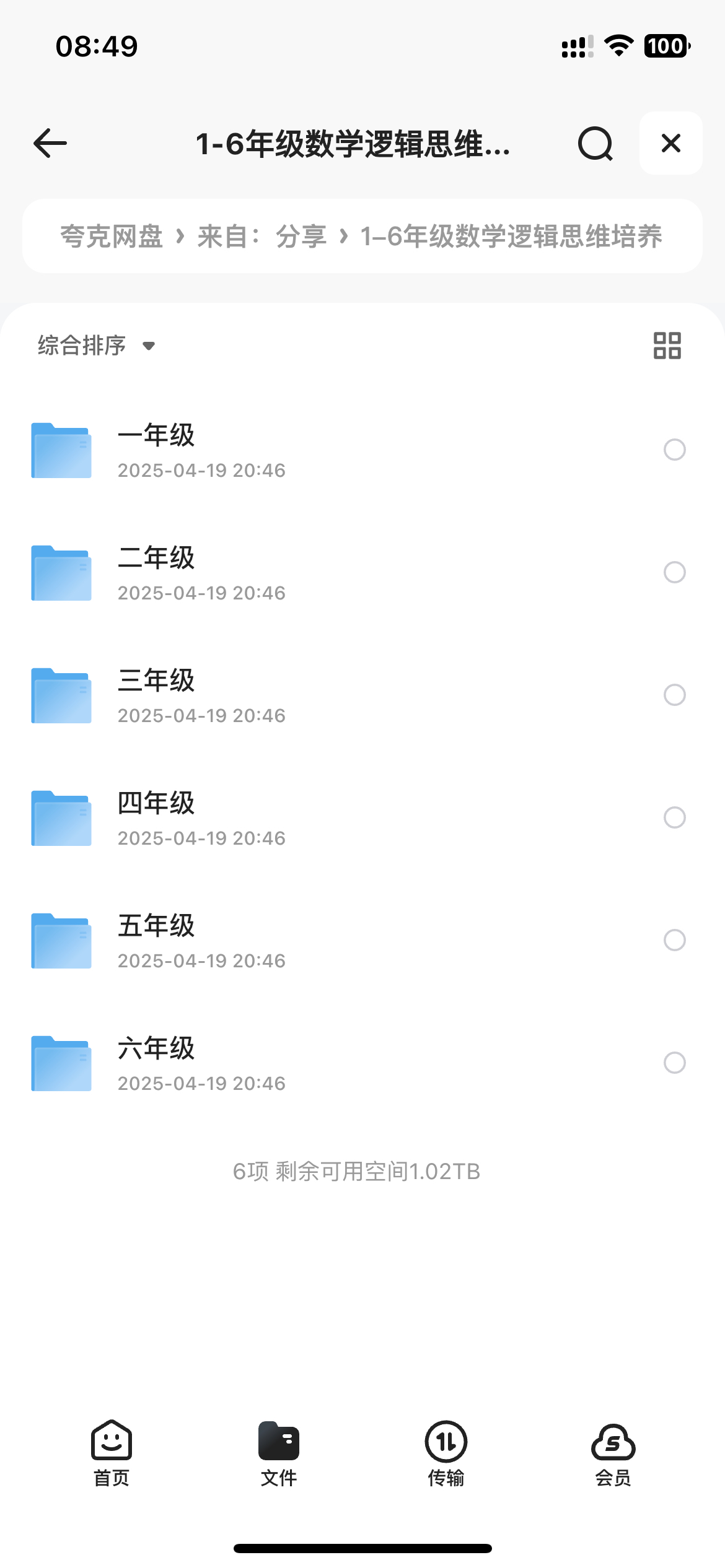Open the 三年级 folder
Screen dimensions: 725x1568
(x=362, y=695)
